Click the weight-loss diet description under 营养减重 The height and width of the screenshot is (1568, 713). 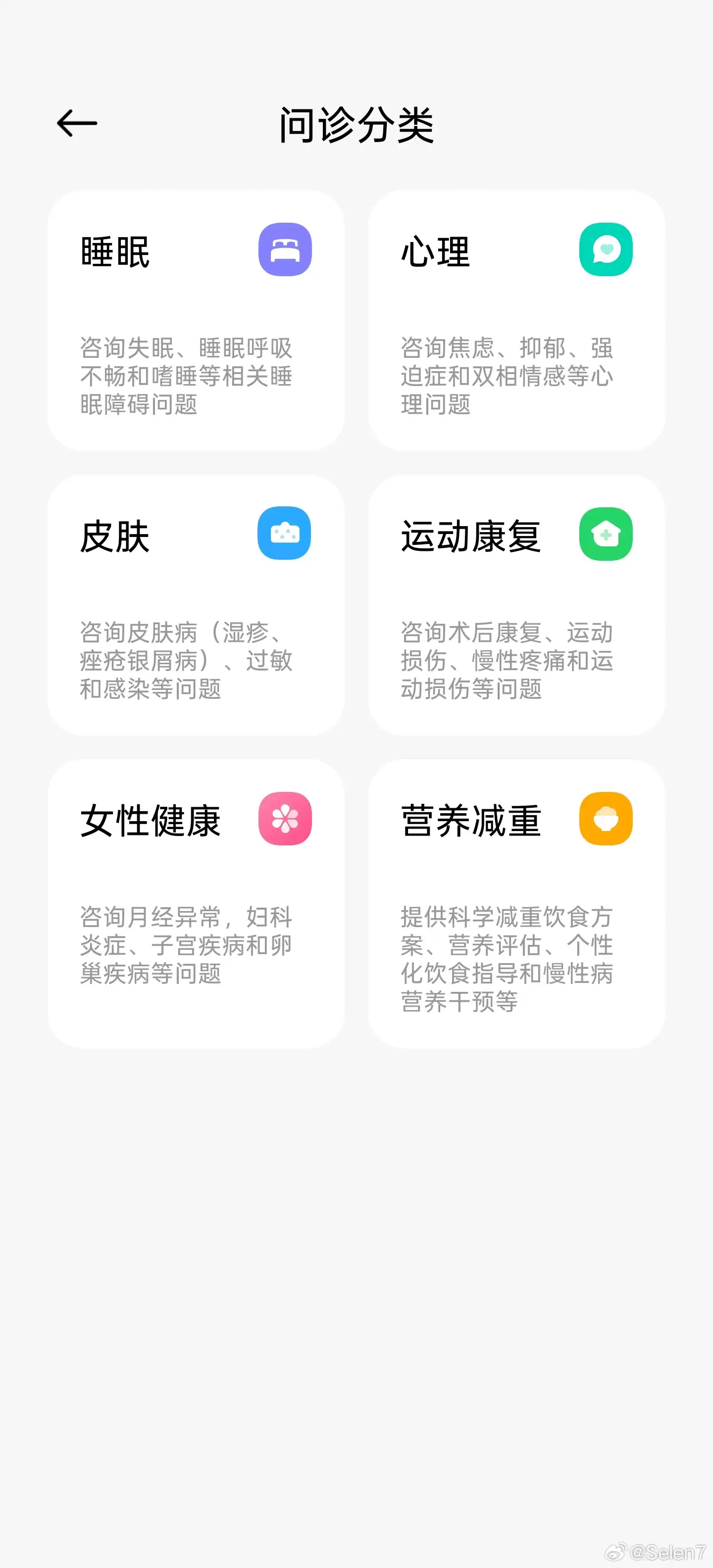(507, 959)
